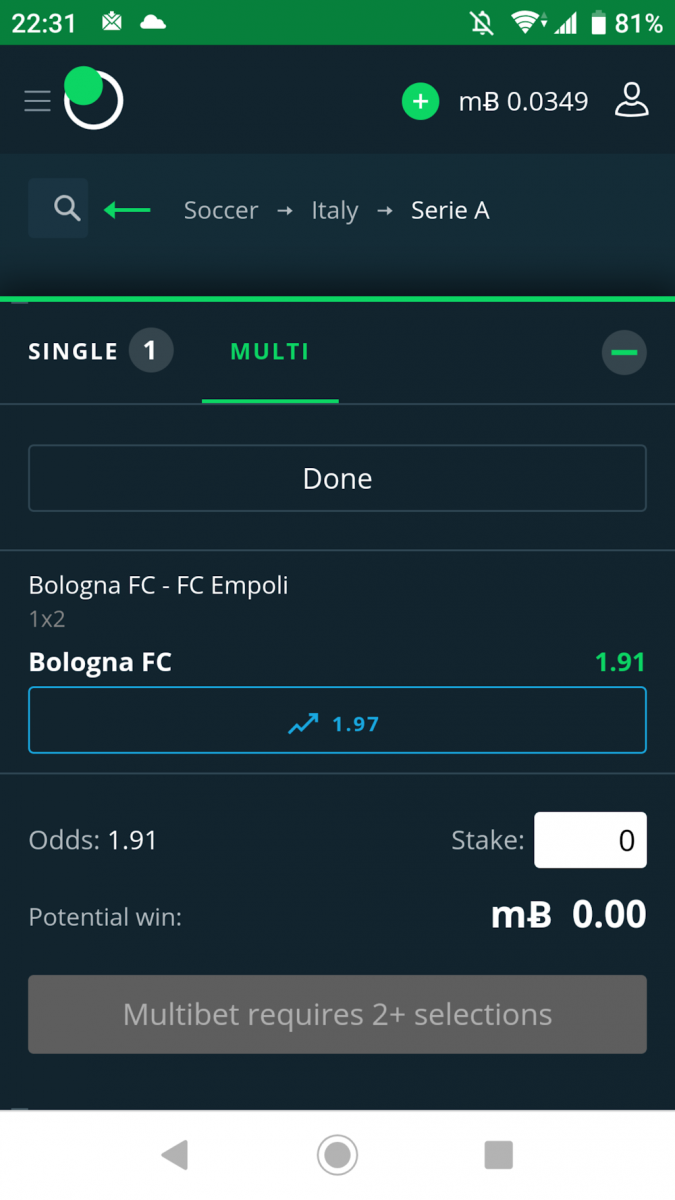Open the hamburger drawer menu

tap(38, 101)
